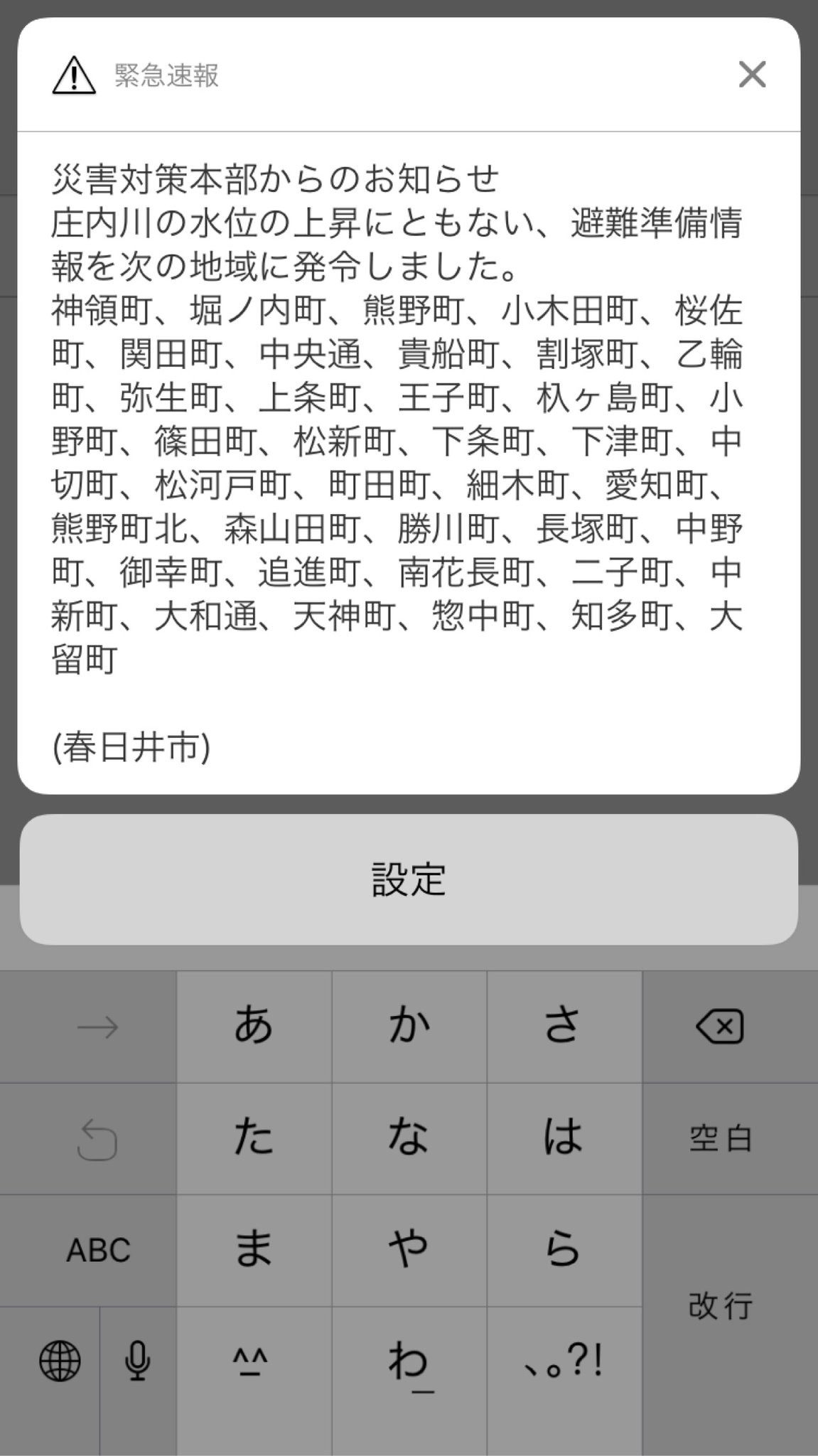Start dictation with the microphone key

[137, 1361]
